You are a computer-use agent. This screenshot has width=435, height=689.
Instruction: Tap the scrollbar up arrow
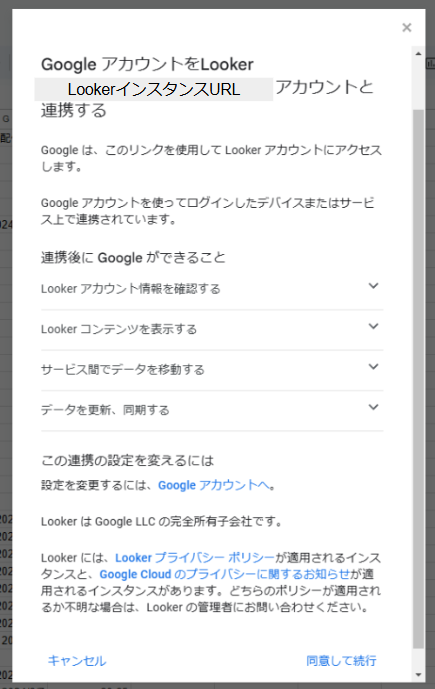tap(418, 54)
